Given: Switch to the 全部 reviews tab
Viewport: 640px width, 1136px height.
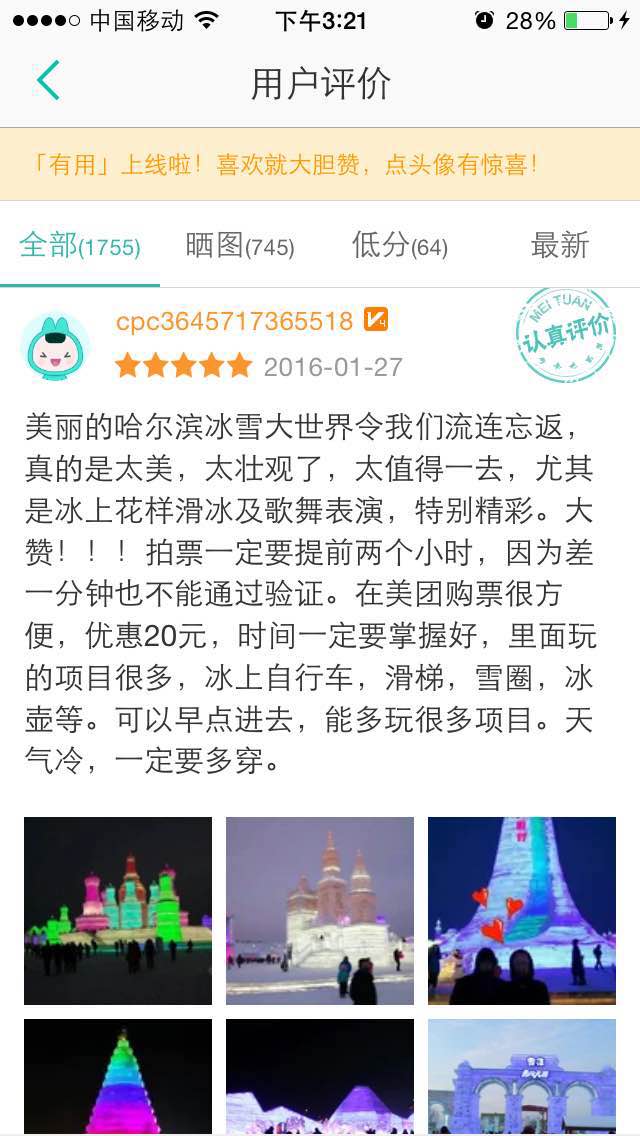Looking at the screenshot, I should tap(80, 245).
